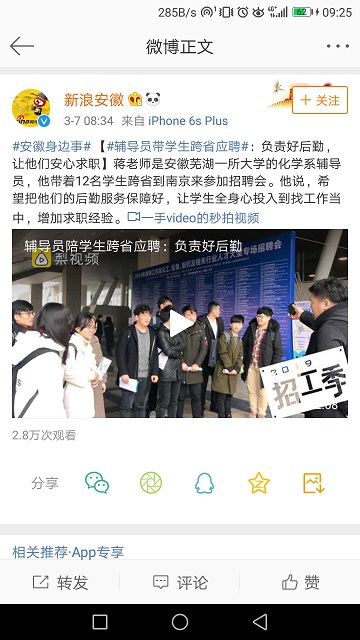This screenshot has height=640, width=360.
Task: Repost via the 转发 button
Action: 60,582
